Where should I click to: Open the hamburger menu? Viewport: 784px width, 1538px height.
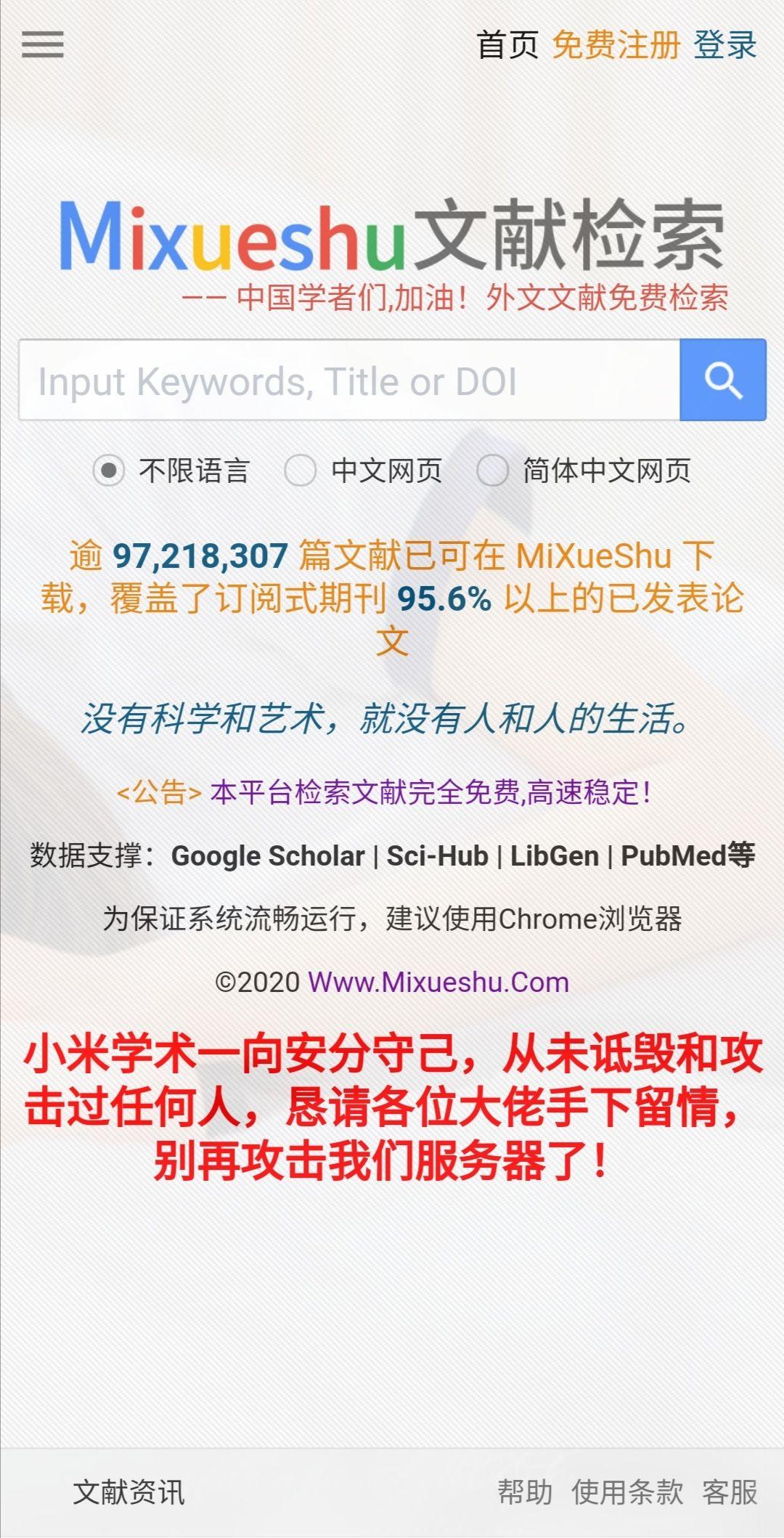pos(43,44)
